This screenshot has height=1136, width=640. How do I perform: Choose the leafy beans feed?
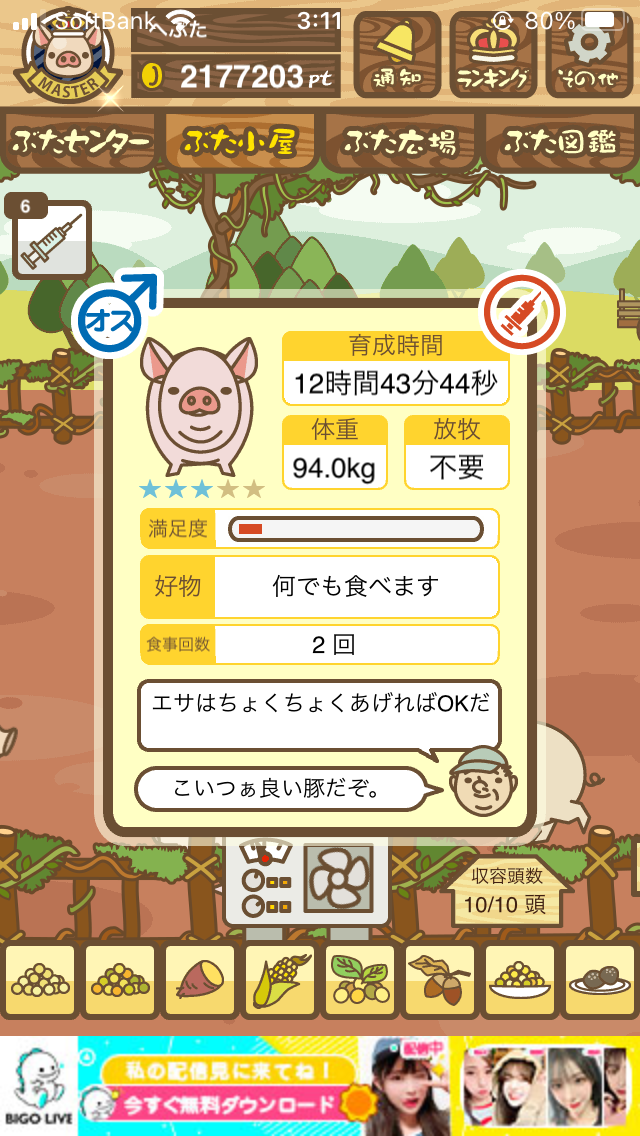tap(360, 980)
